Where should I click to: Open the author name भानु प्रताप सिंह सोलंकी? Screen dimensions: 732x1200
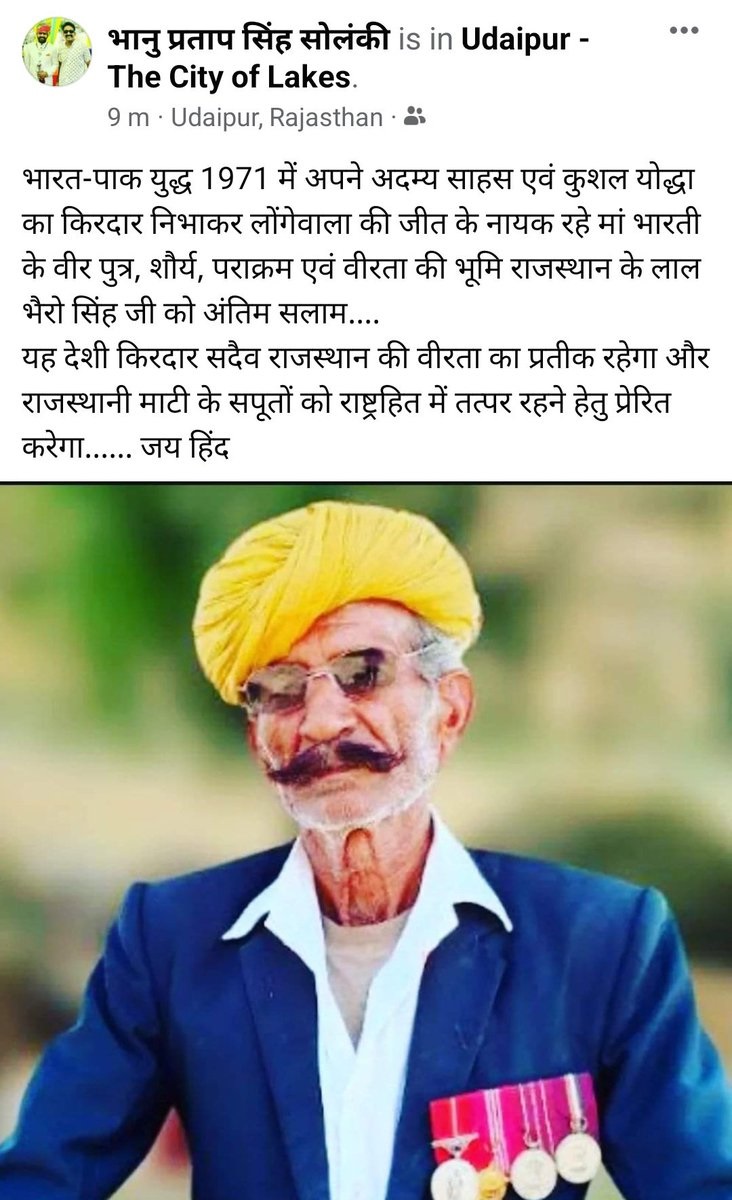point(249,40)
